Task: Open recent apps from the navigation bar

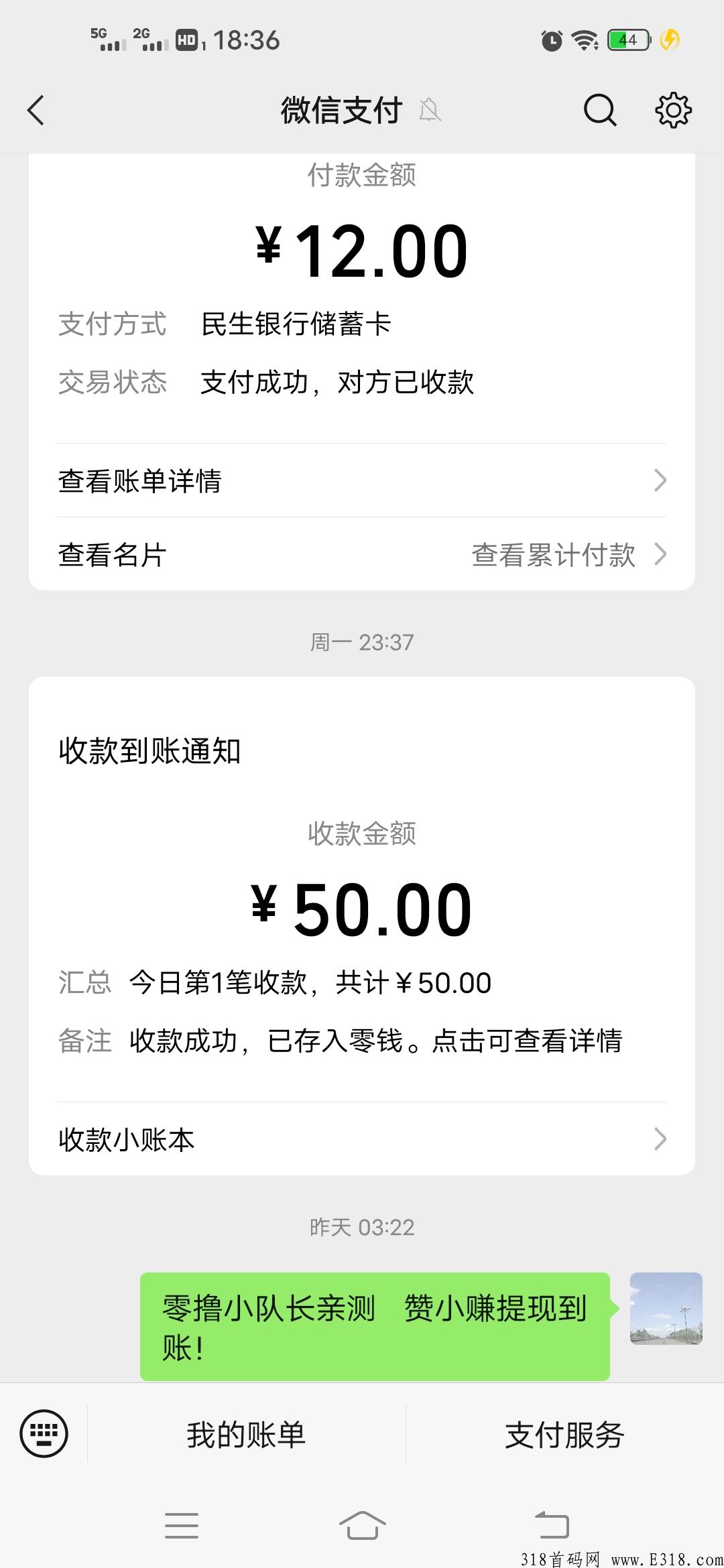Action: point(182,1525)
